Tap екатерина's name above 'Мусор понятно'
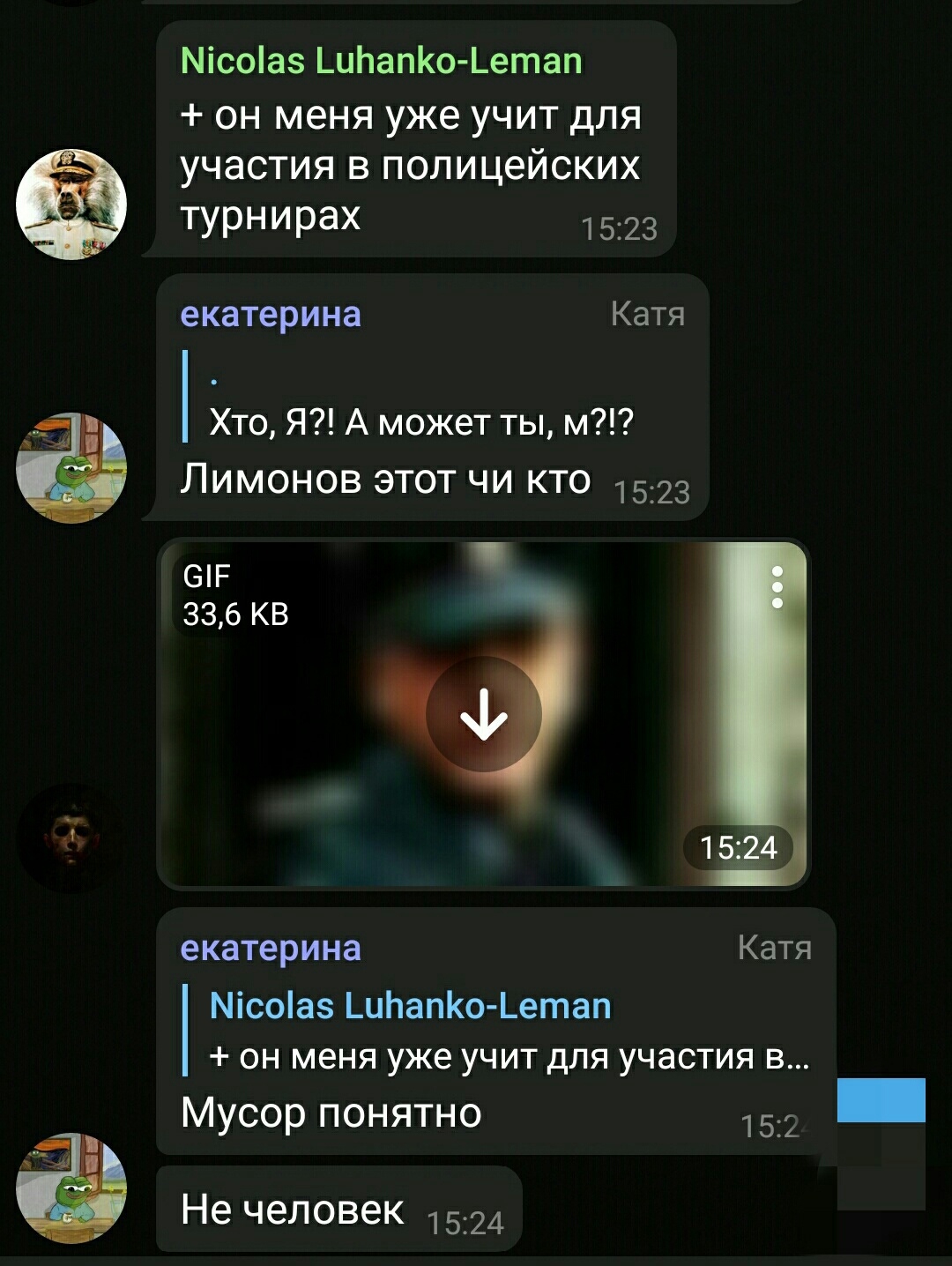 tap(271, 949)
